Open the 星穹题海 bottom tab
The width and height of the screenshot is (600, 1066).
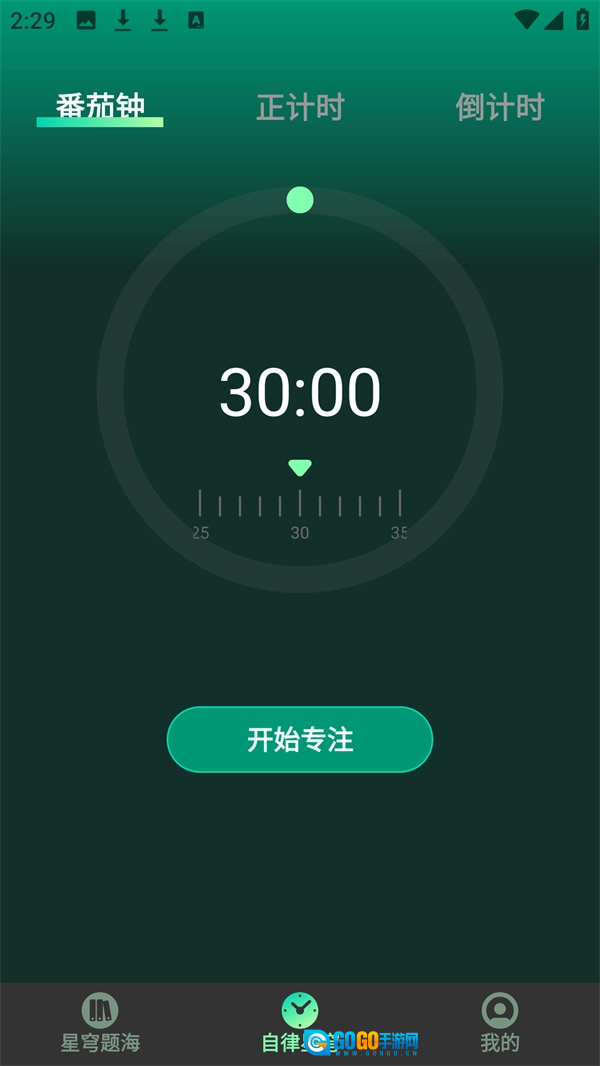100,1022
